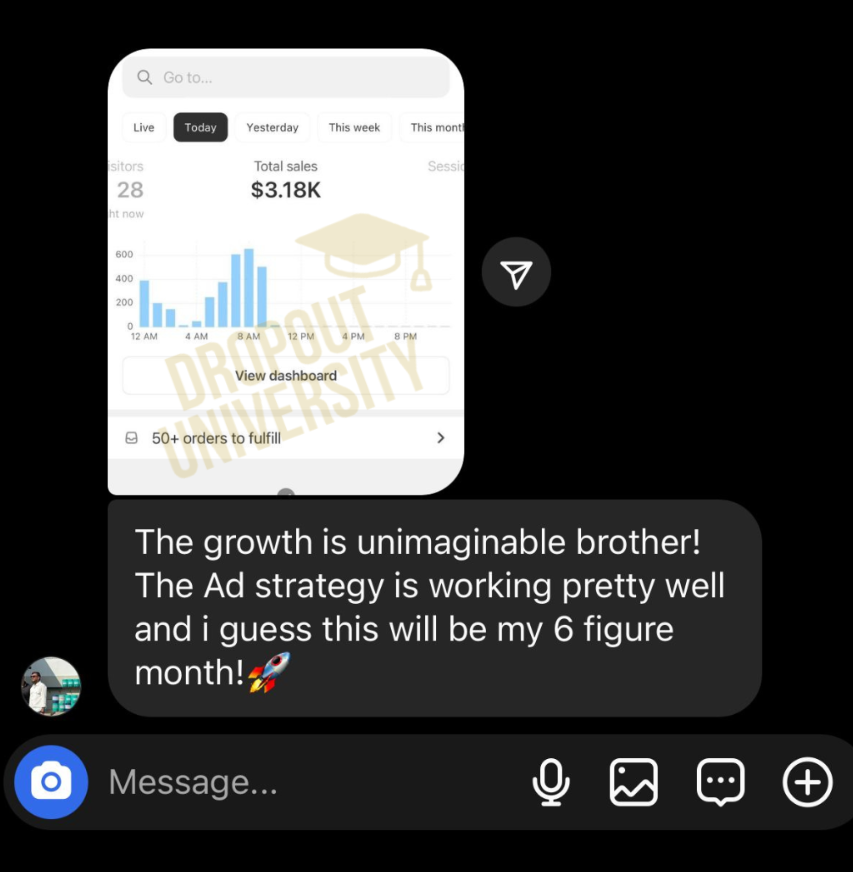The height and width of the screenshot is (872, 853).
Task: Open more options with the plus icon
Action: tap(807, 782)
